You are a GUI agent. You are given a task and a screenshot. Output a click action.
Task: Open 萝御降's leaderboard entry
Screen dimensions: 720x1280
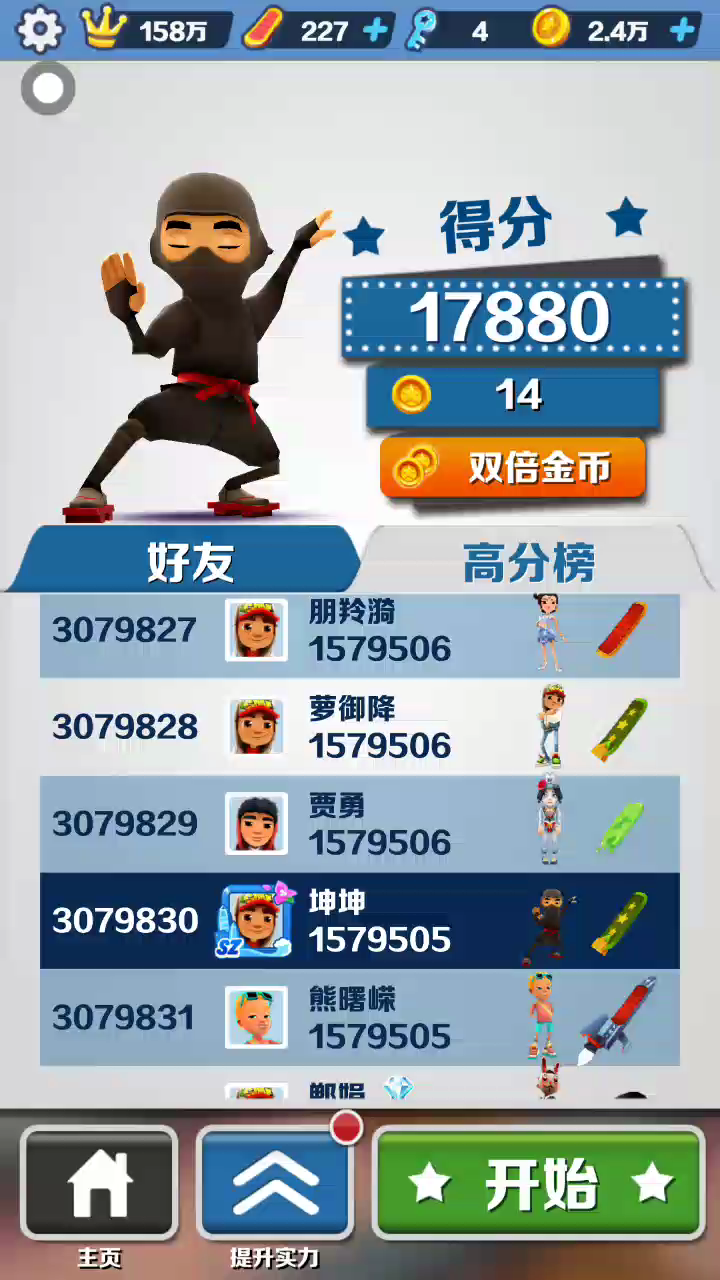point(360,727)
